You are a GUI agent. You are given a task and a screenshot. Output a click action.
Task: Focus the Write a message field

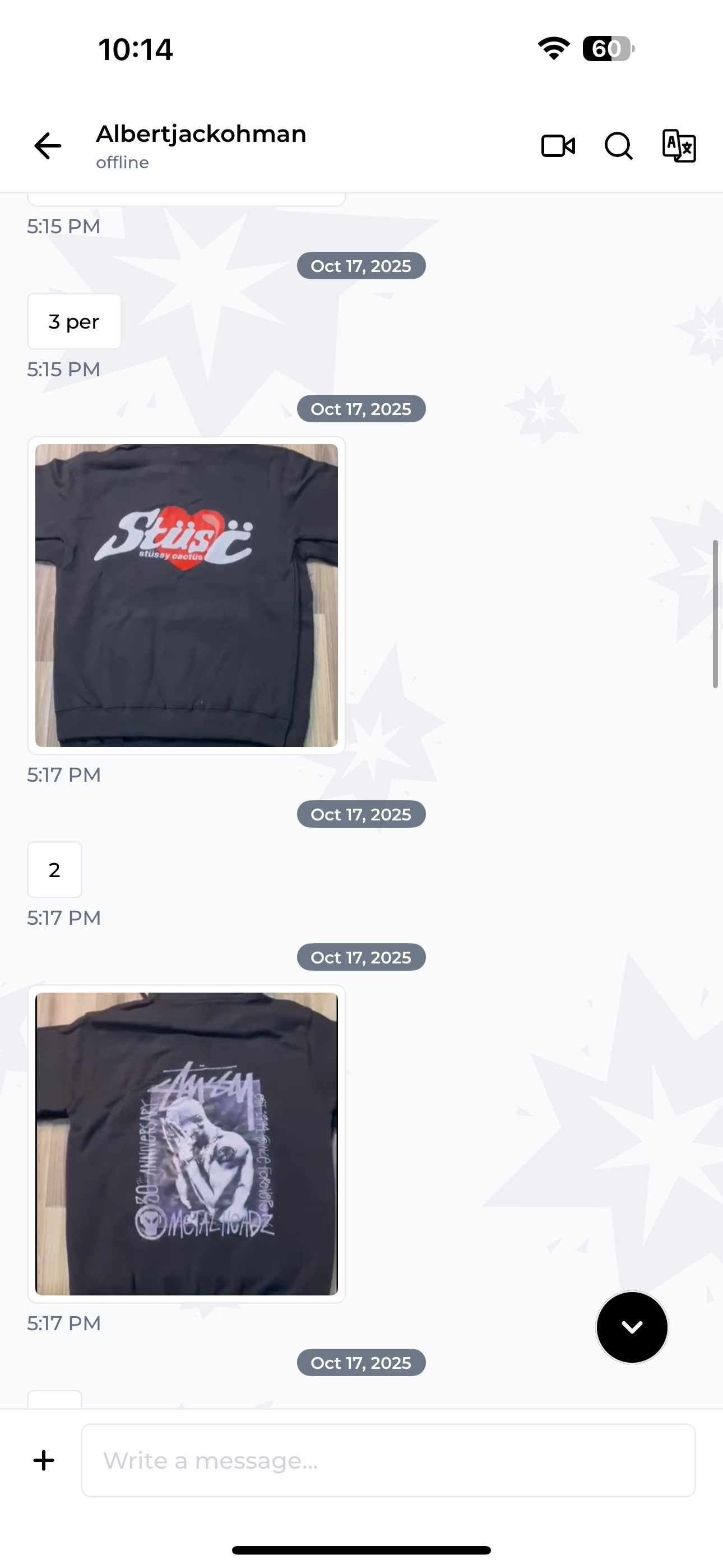[x=388, y=1460]
